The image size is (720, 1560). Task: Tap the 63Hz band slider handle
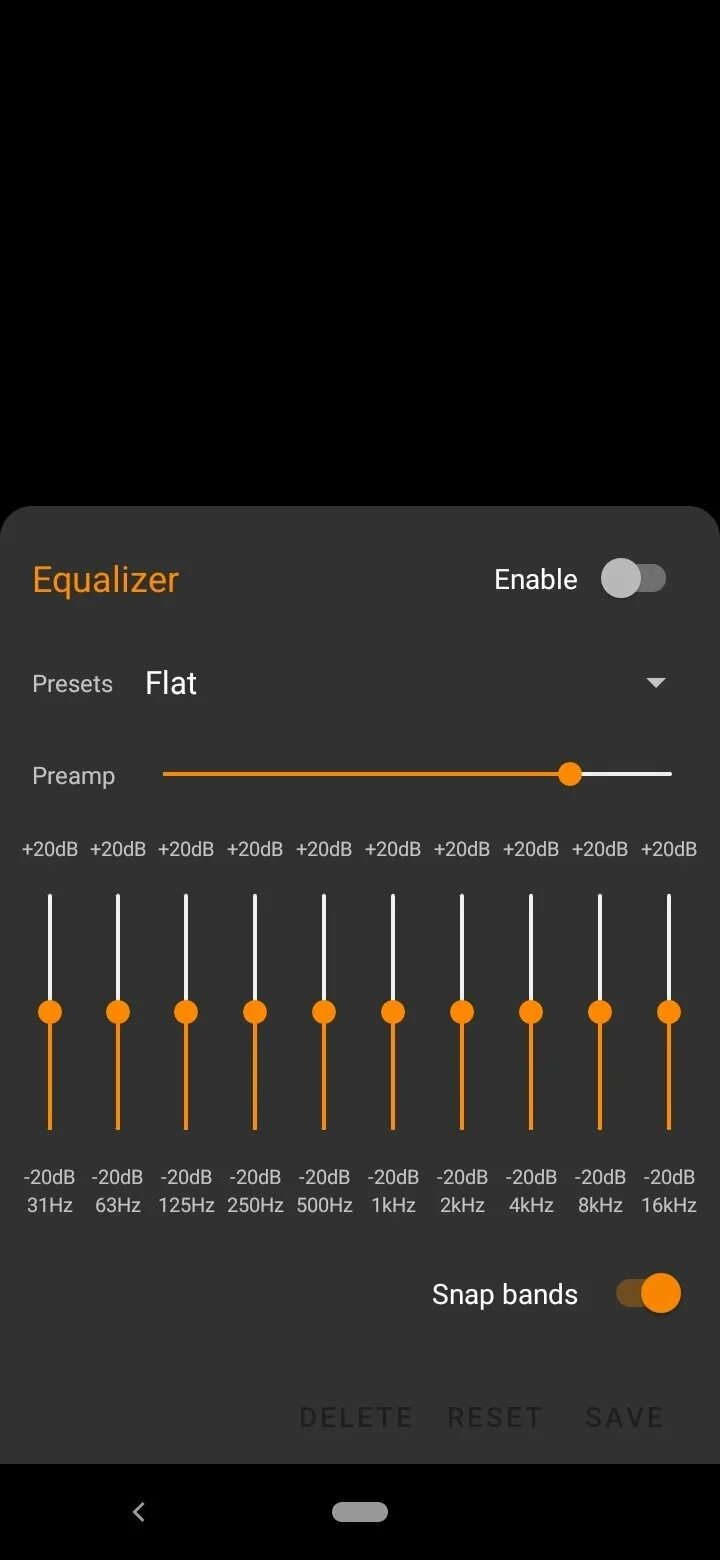118,1012
